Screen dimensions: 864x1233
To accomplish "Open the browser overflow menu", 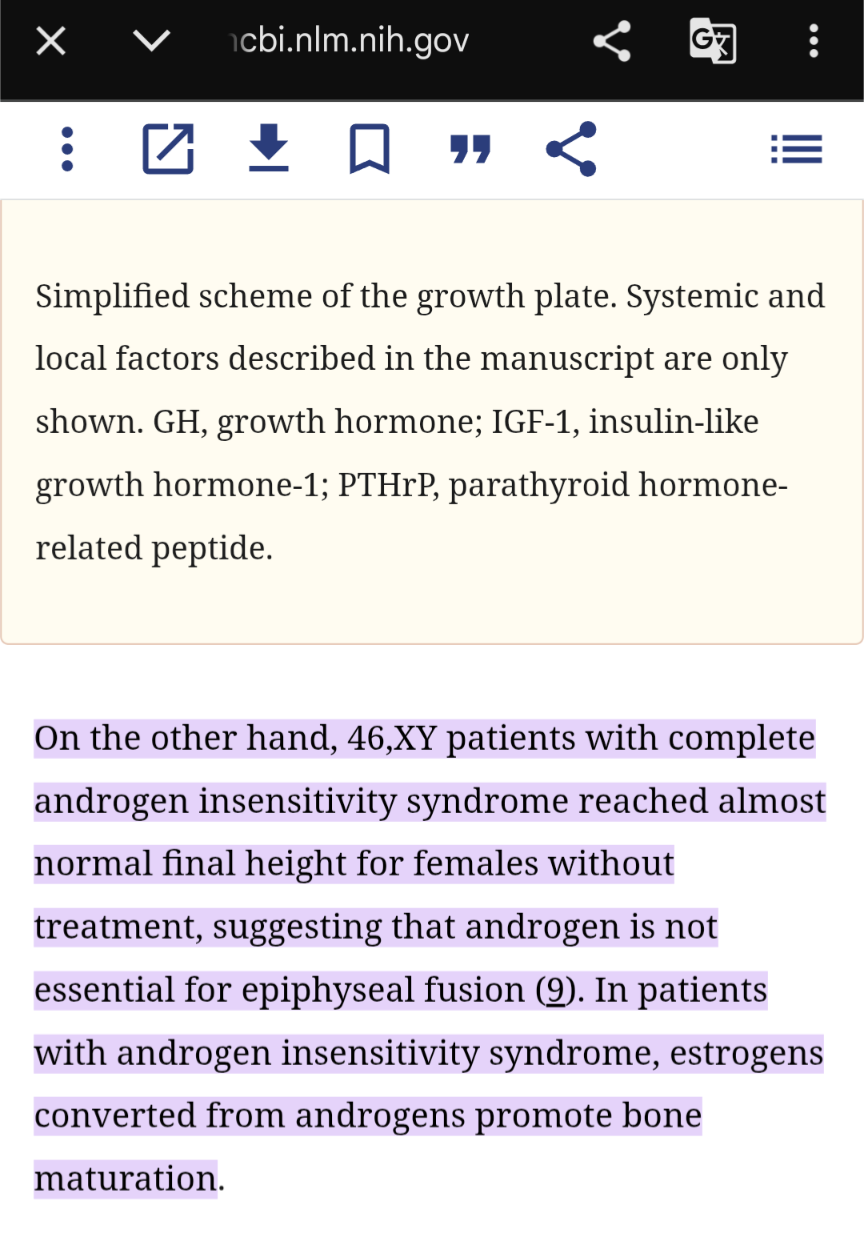I will click(813, 42).
